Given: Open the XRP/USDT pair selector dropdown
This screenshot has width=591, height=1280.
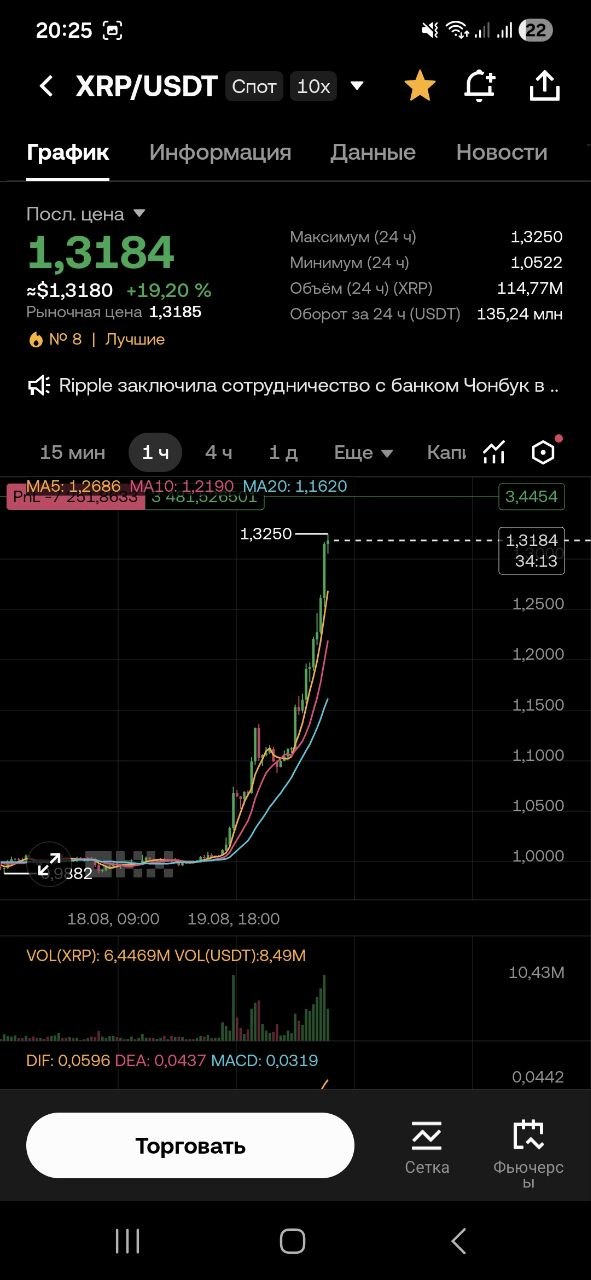Looking at the screenshot, I should pyautogui.click(x=357, y=86).
